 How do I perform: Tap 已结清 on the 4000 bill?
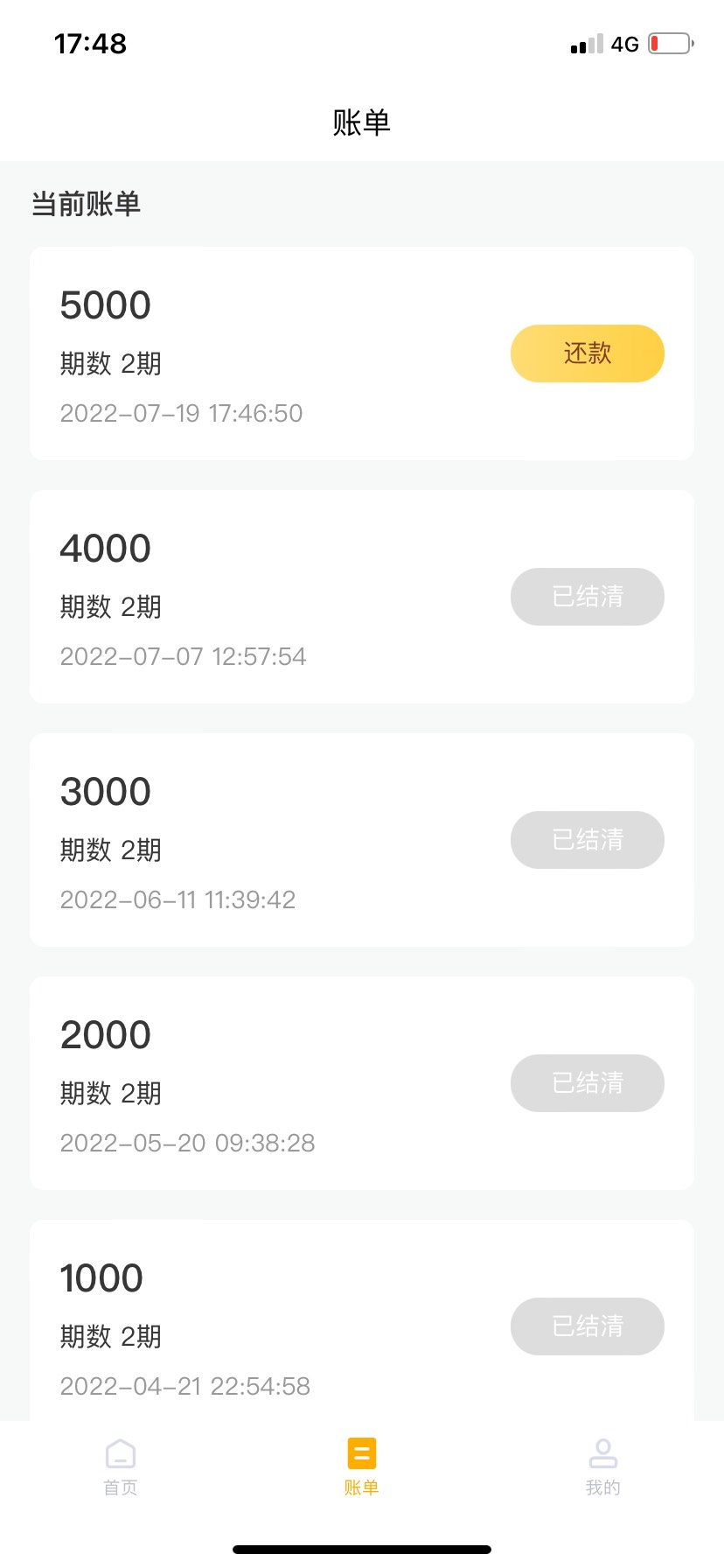click(588, 597)
